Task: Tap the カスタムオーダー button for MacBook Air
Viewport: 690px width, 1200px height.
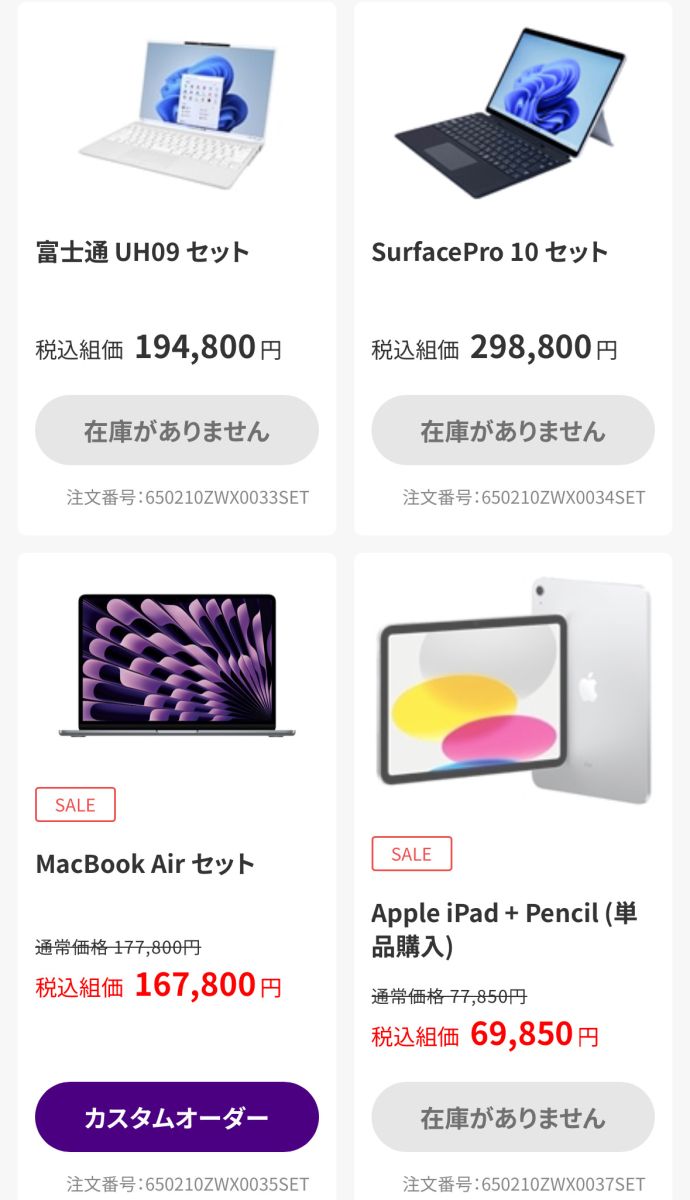Action: tap(177, 1117)
